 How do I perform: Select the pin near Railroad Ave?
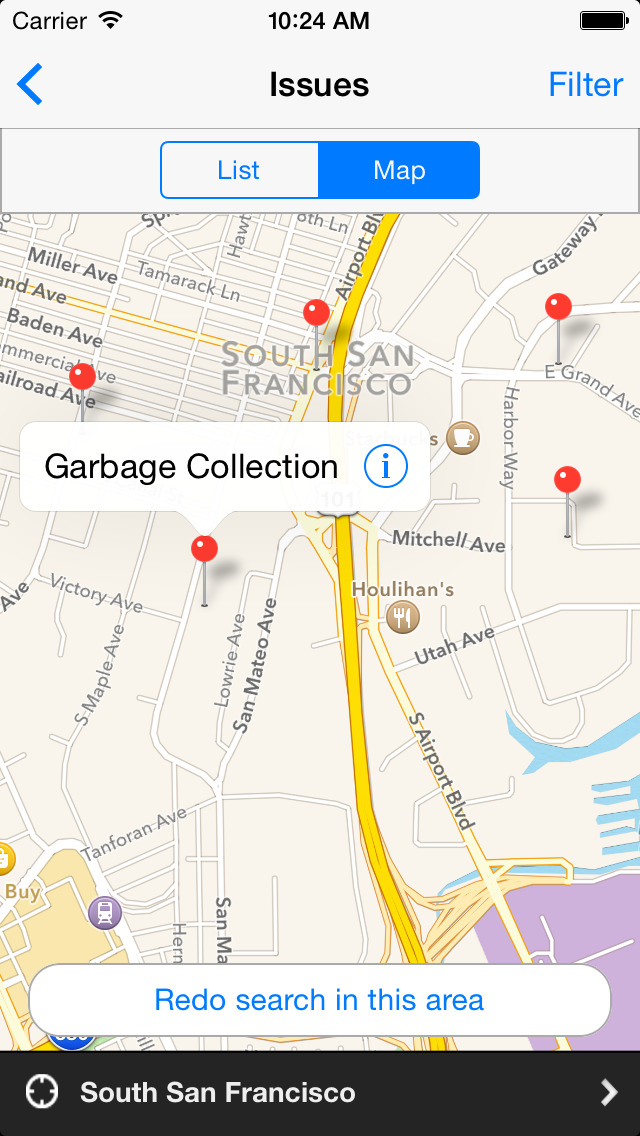click(83, 378)
